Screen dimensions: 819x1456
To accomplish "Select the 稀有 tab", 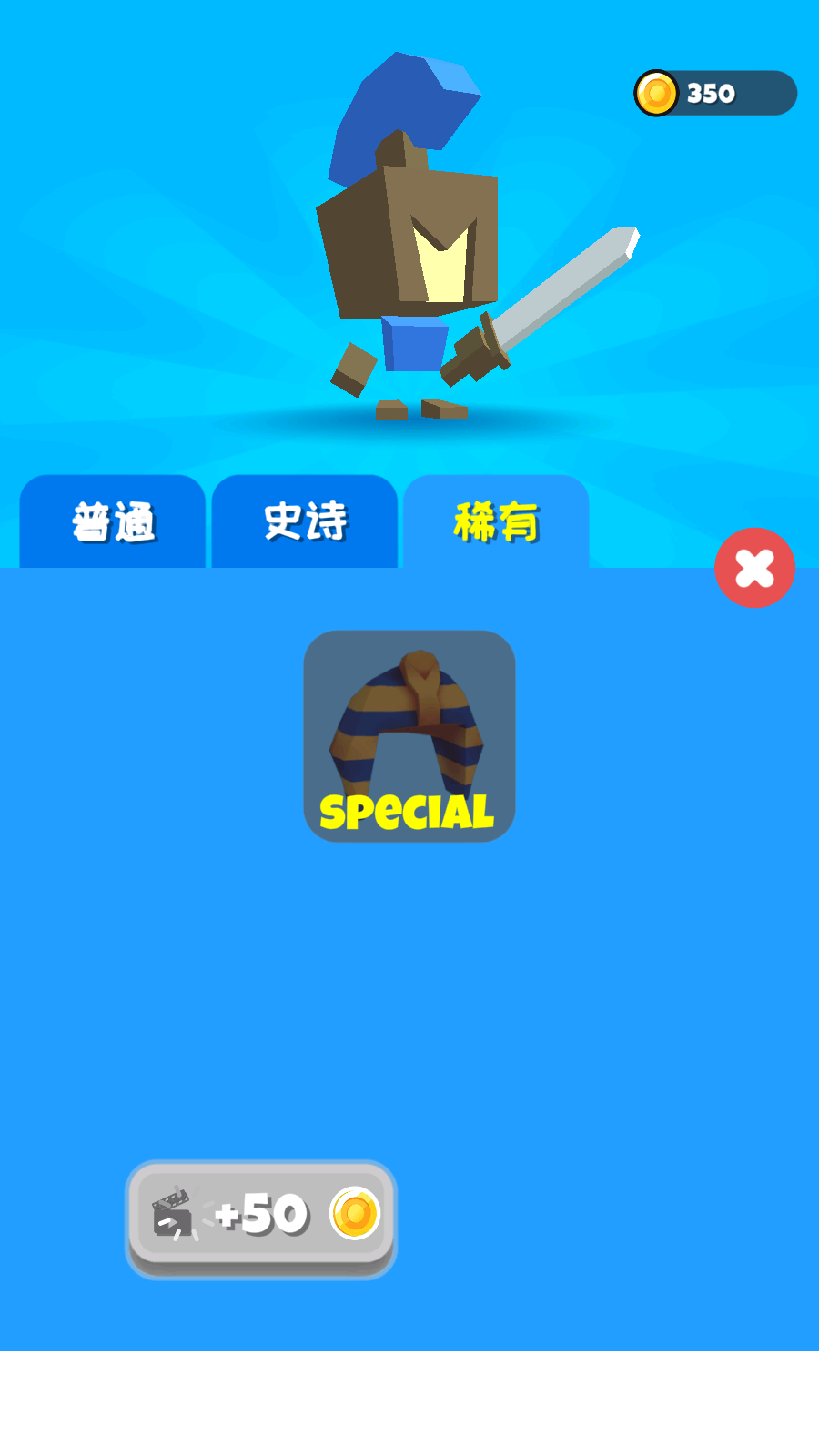I will (497, 521).
